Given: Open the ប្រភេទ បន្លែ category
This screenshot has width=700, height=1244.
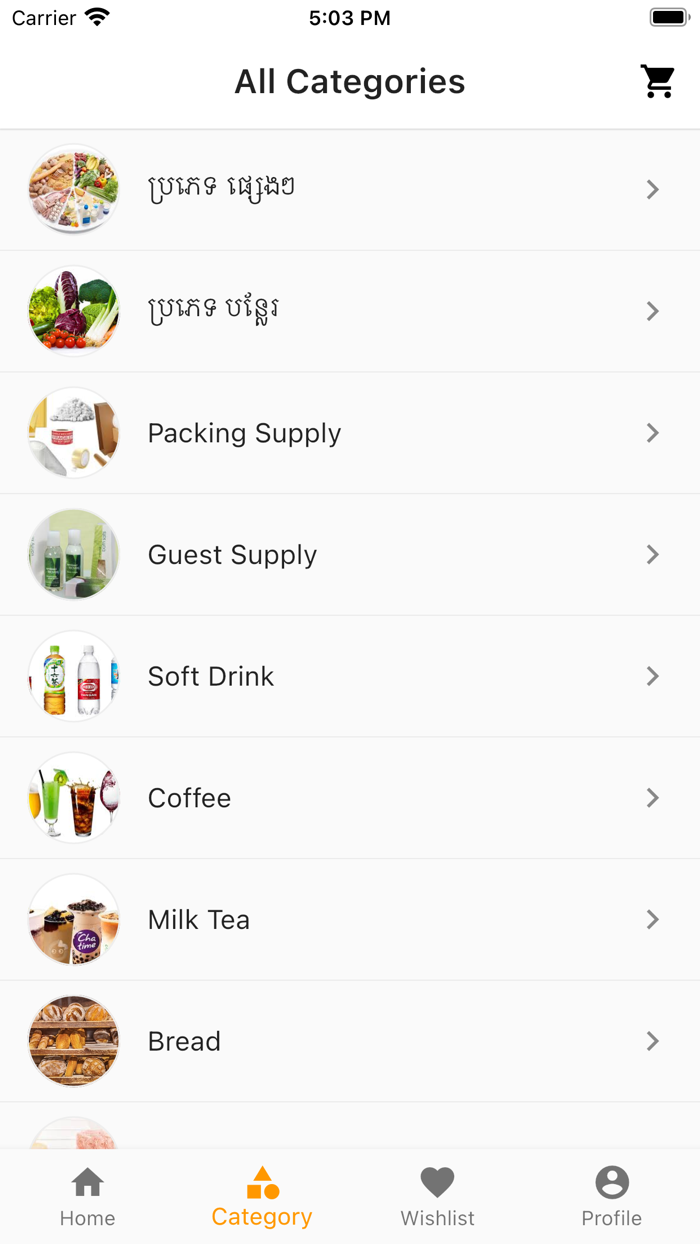Looking at the screenshot, I should (350, 311).
